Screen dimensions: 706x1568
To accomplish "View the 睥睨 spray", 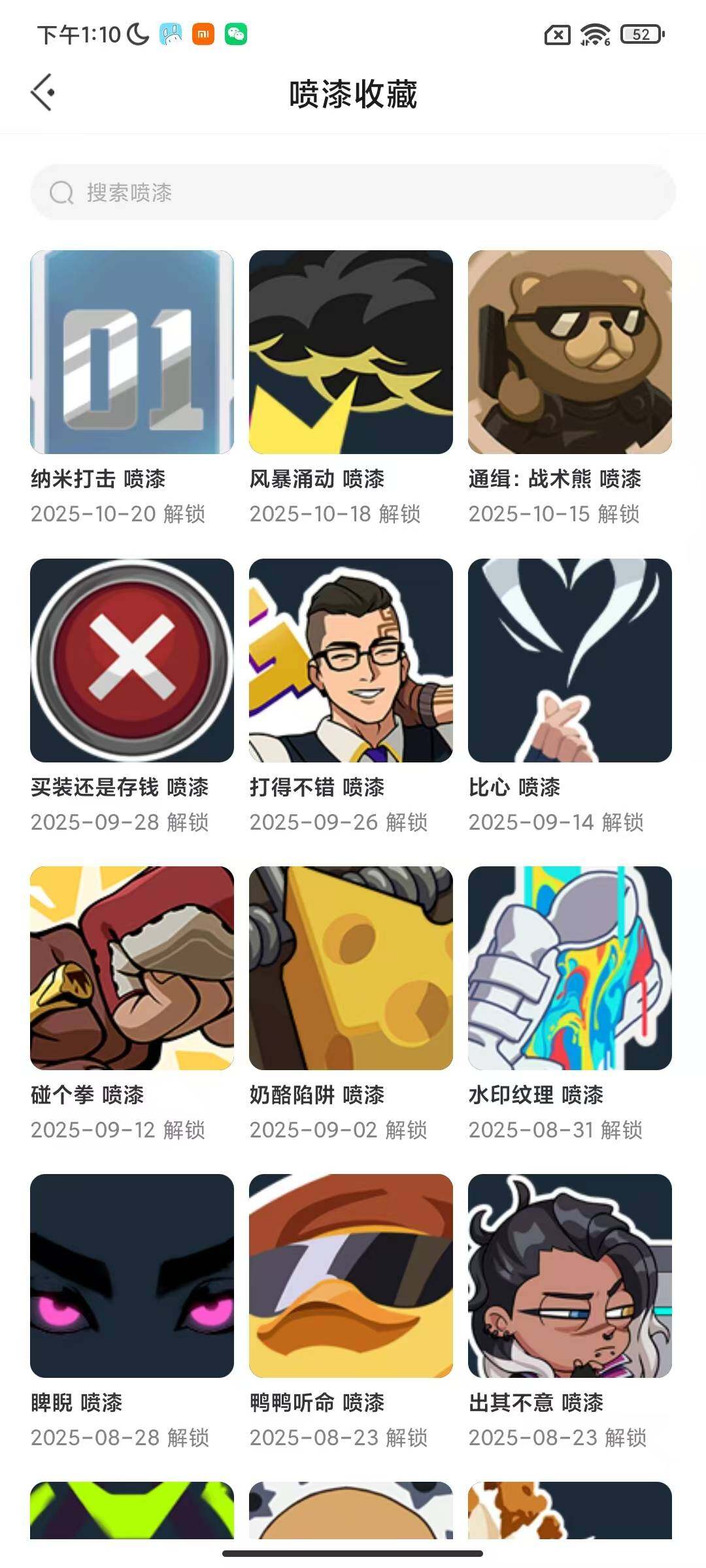I will 132,1275.
